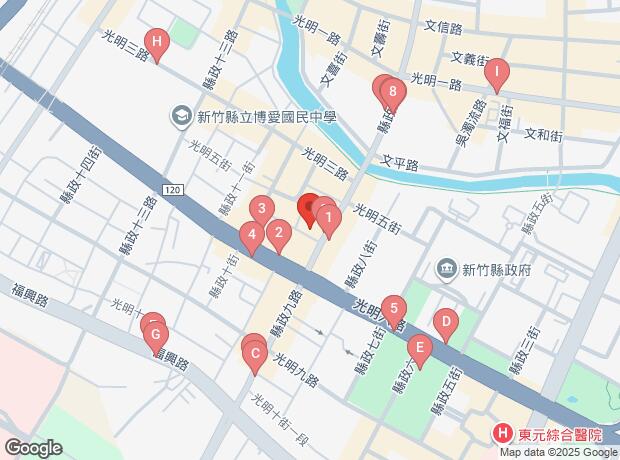Open 新竹縣立博愛國民中學 school icon
Image resolution: width=620 pixels, height=460 pixels.
tap(181, 115)
